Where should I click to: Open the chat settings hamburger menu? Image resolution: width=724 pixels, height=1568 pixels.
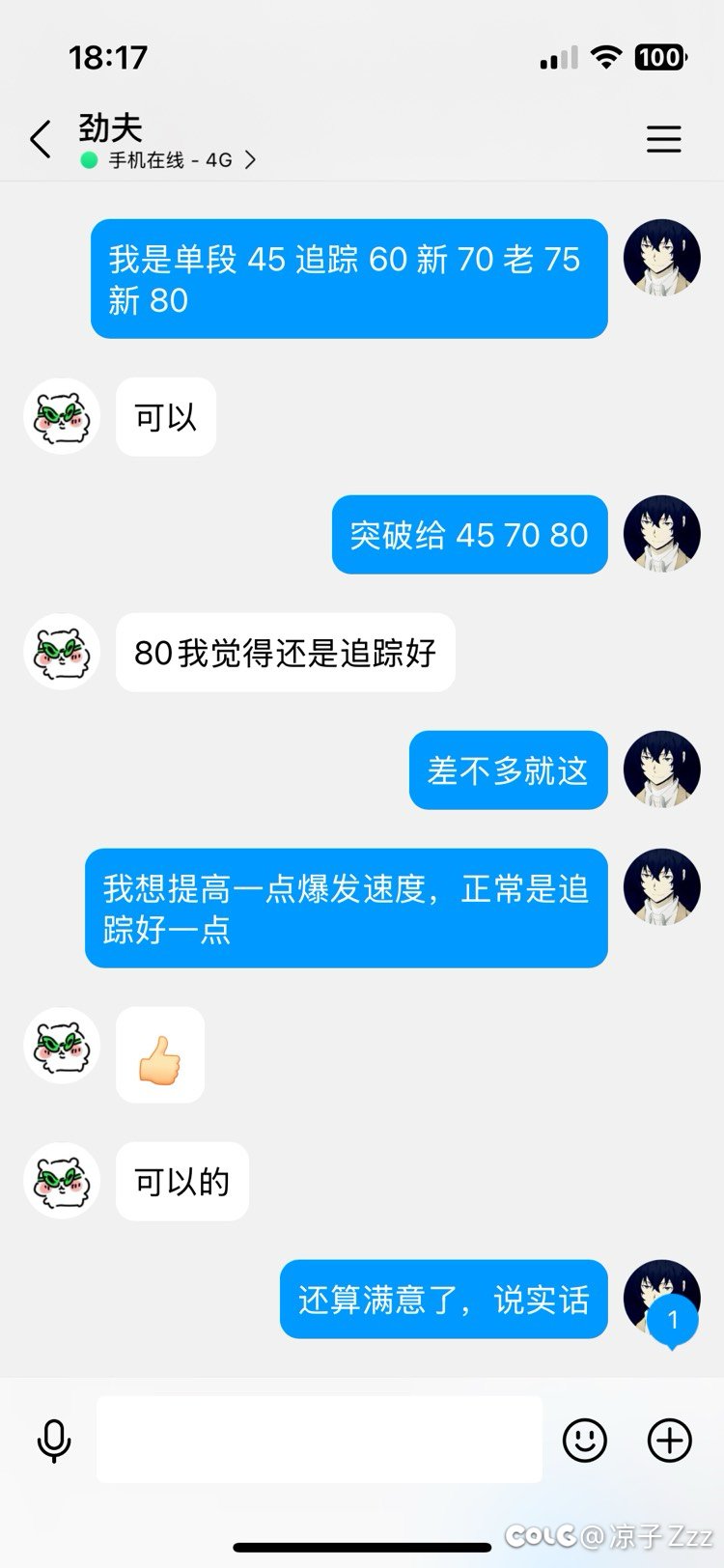663,139
